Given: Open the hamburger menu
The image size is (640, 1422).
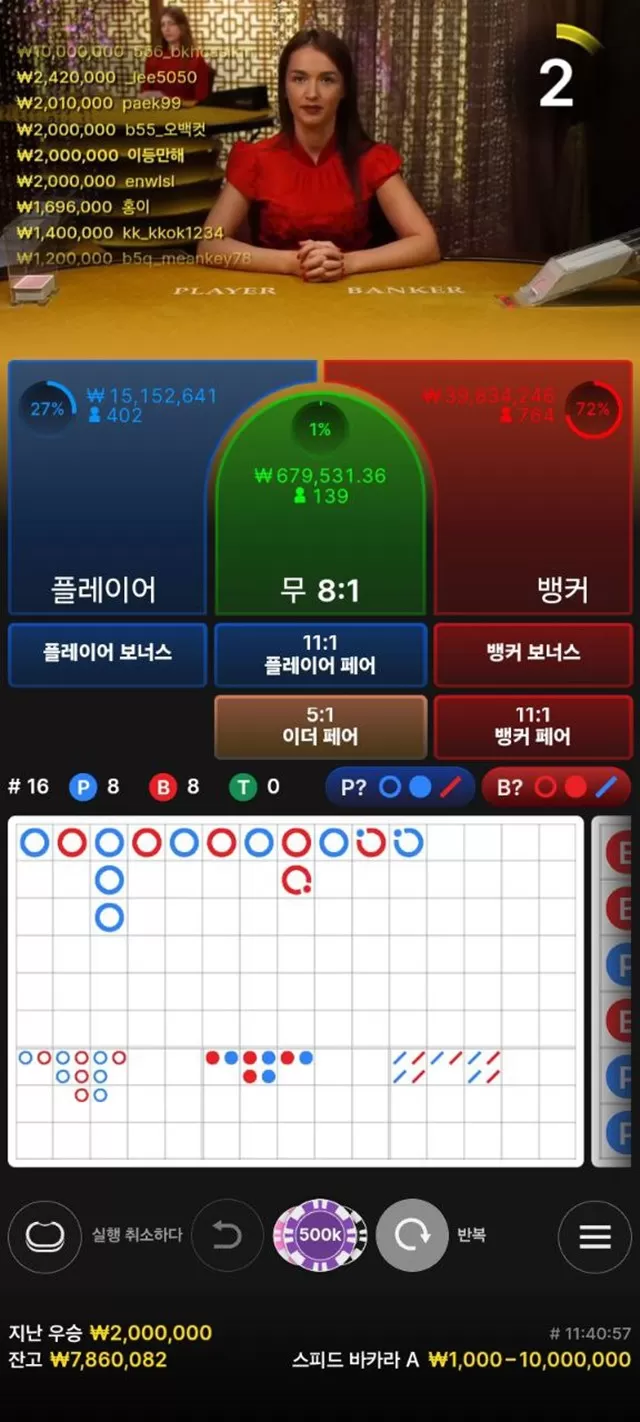Looking at the screenshot, I should (595, 1236).
